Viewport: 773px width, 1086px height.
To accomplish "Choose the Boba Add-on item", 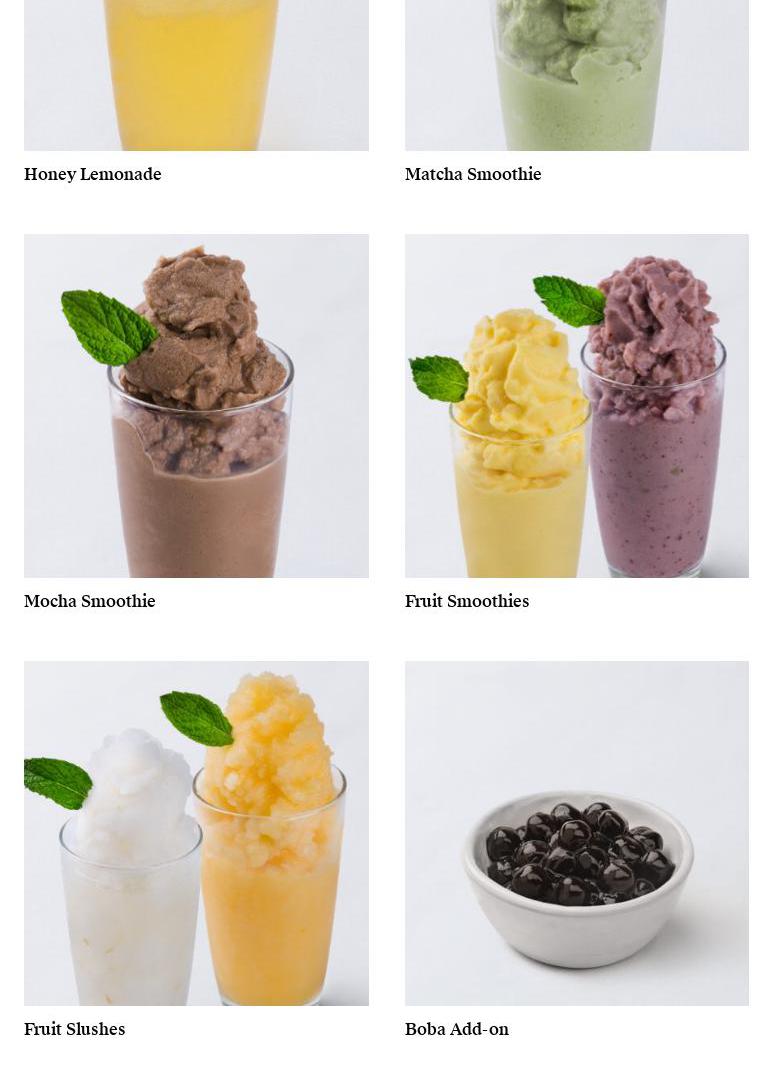I will point(576,832).
